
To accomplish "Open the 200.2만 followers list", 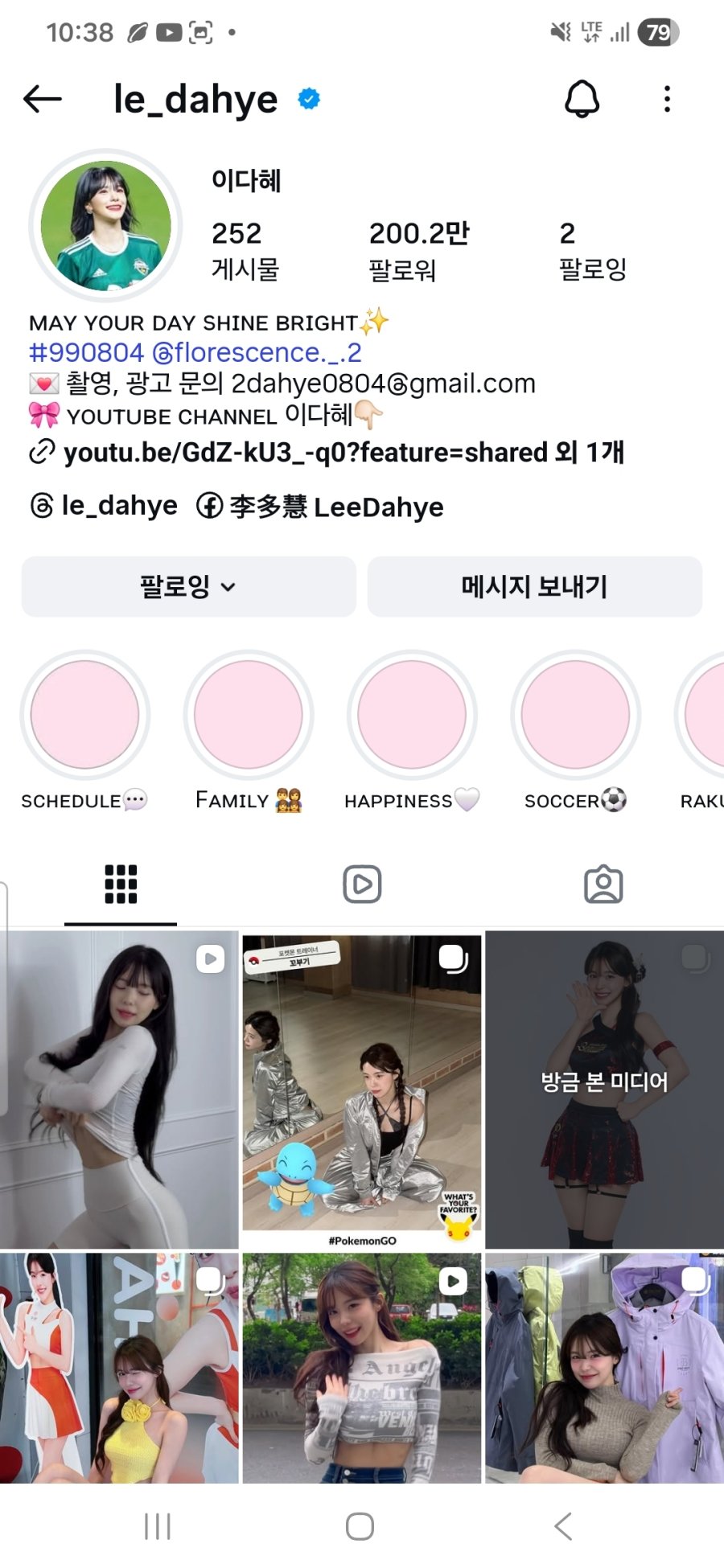I will point(418,250).
